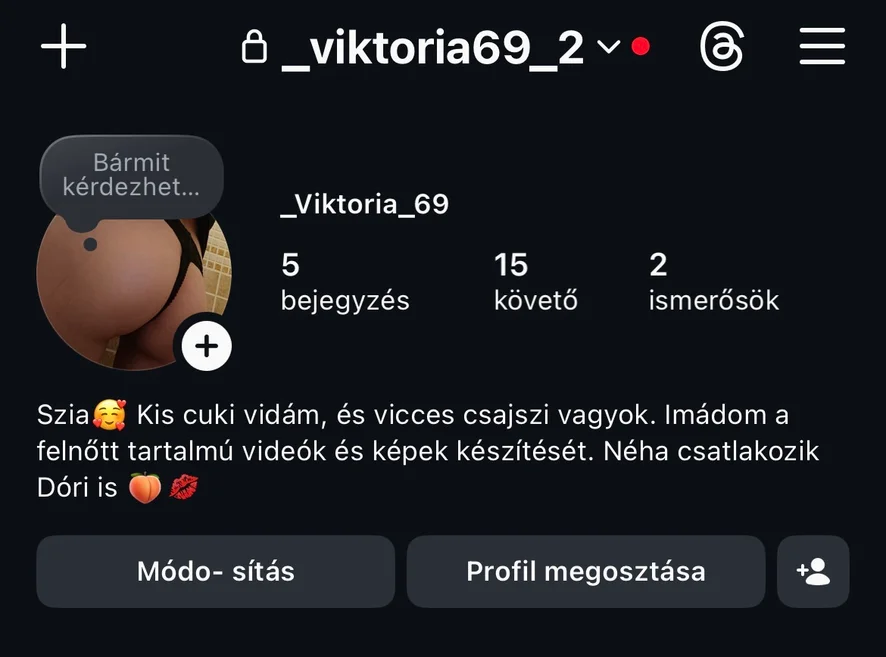Open the discover people icon button
886x657 pixels.
813,572
